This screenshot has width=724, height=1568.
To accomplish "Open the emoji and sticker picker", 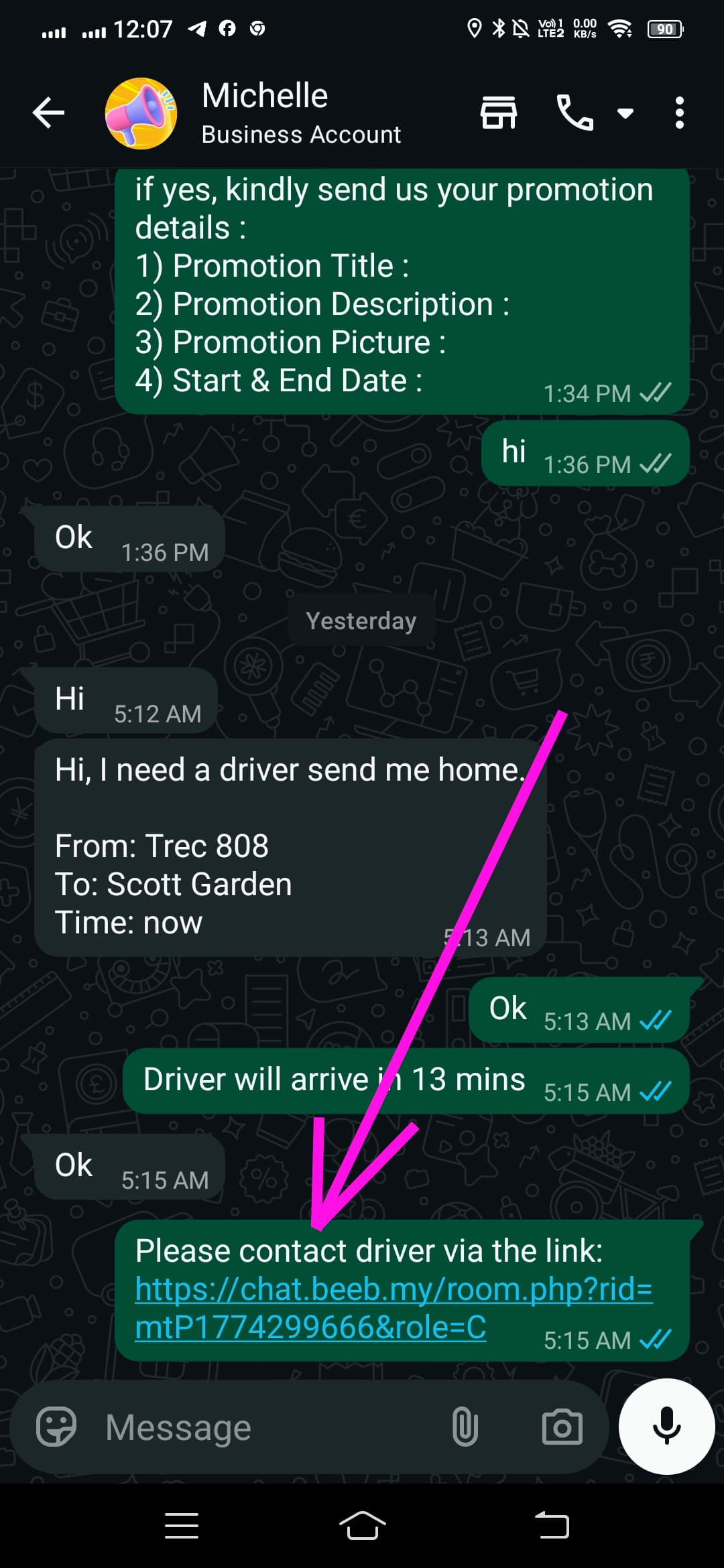I will coord(56,1427).
